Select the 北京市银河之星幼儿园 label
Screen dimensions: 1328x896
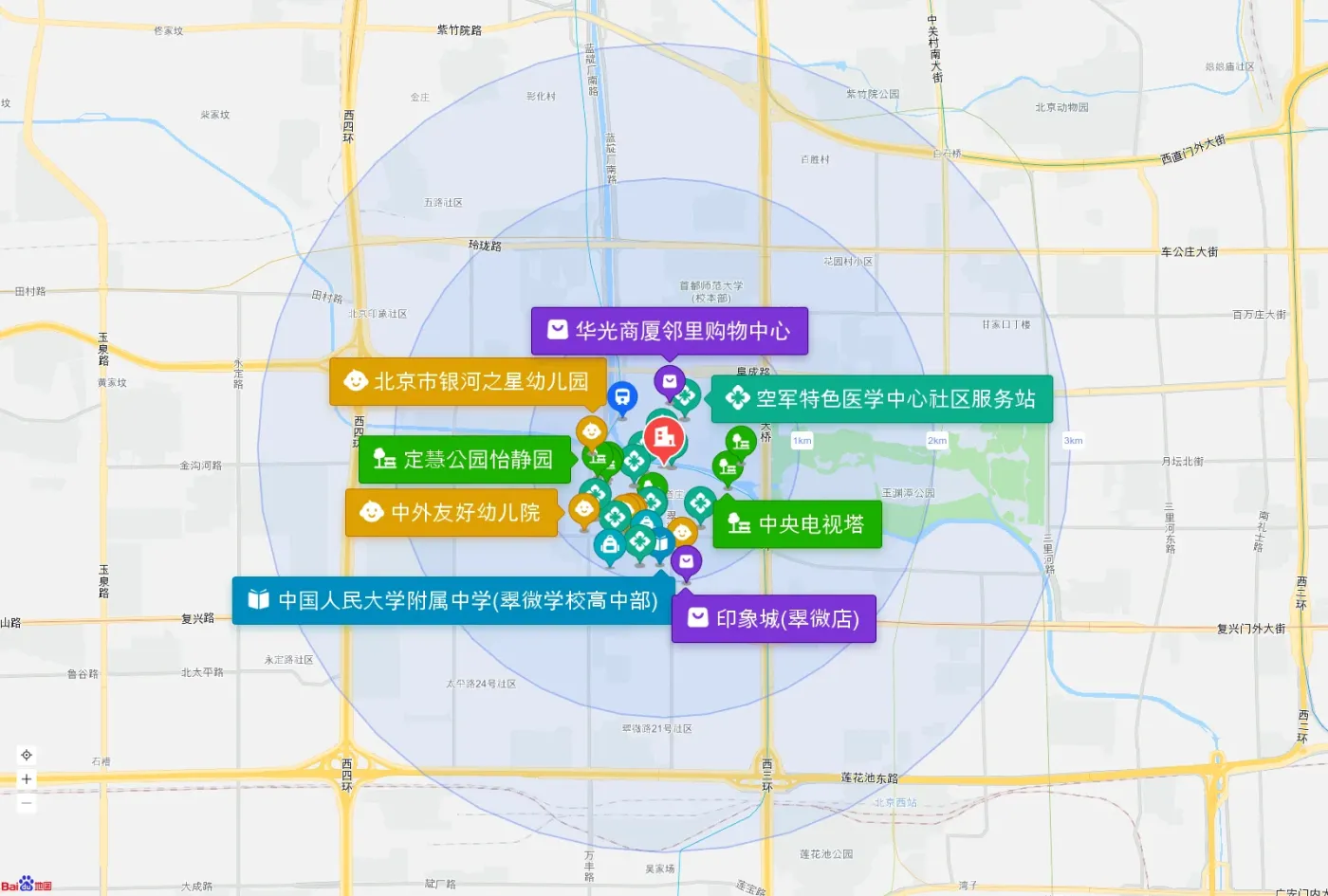pos(469,381)
